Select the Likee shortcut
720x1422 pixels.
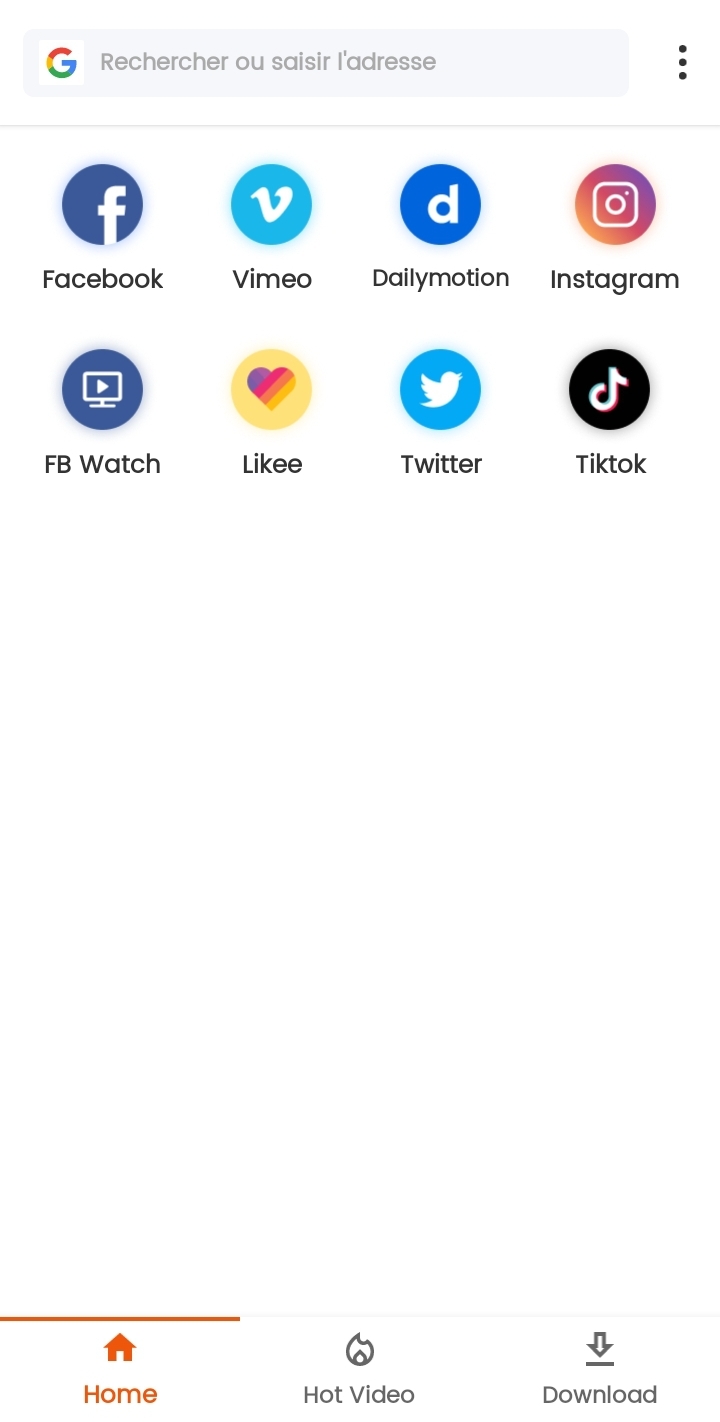(x=271, y=390)
